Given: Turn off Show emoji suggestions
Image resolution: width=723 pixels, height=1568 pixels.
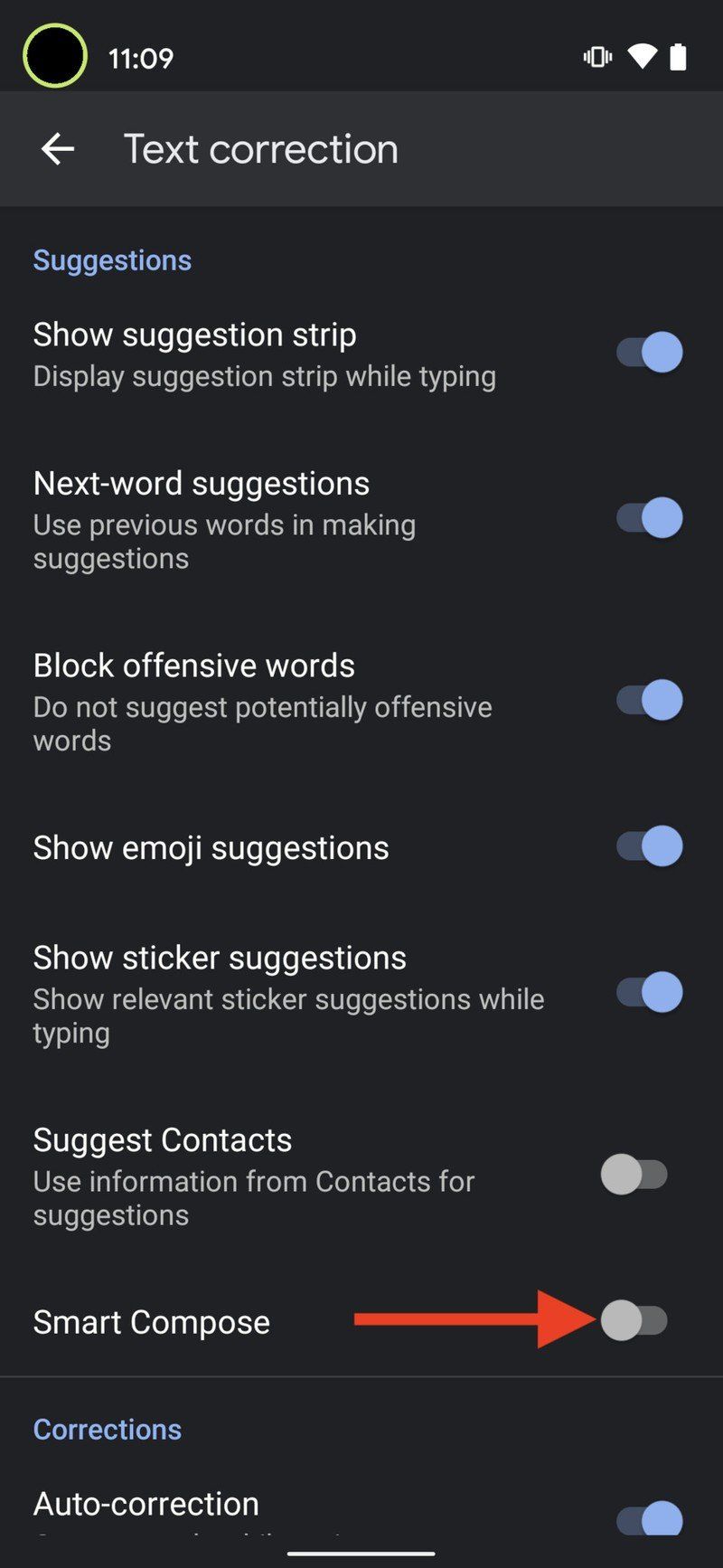Looking at the screenshot, I should coord(648,846).
